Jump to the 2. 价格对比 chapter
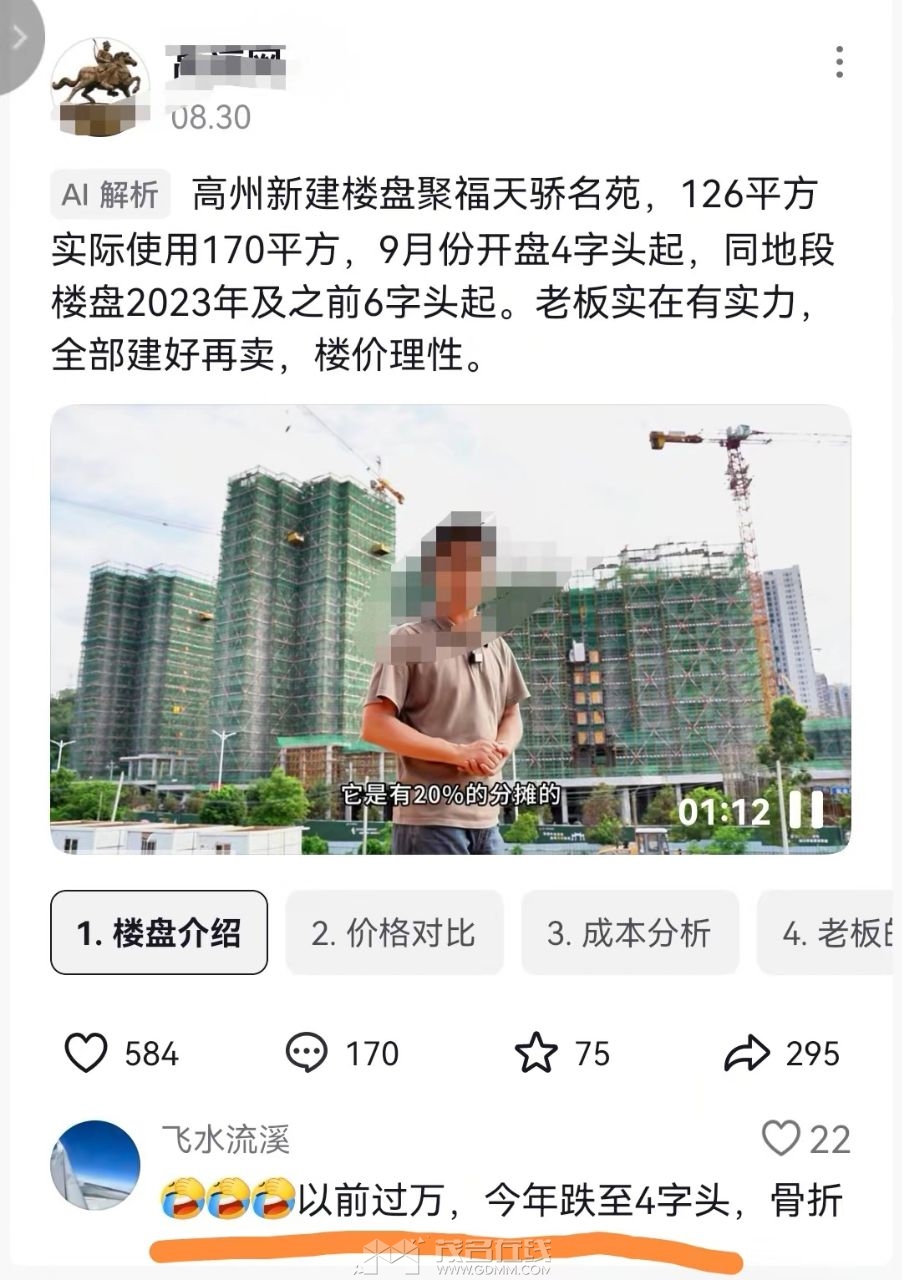 tap(394, 933)
